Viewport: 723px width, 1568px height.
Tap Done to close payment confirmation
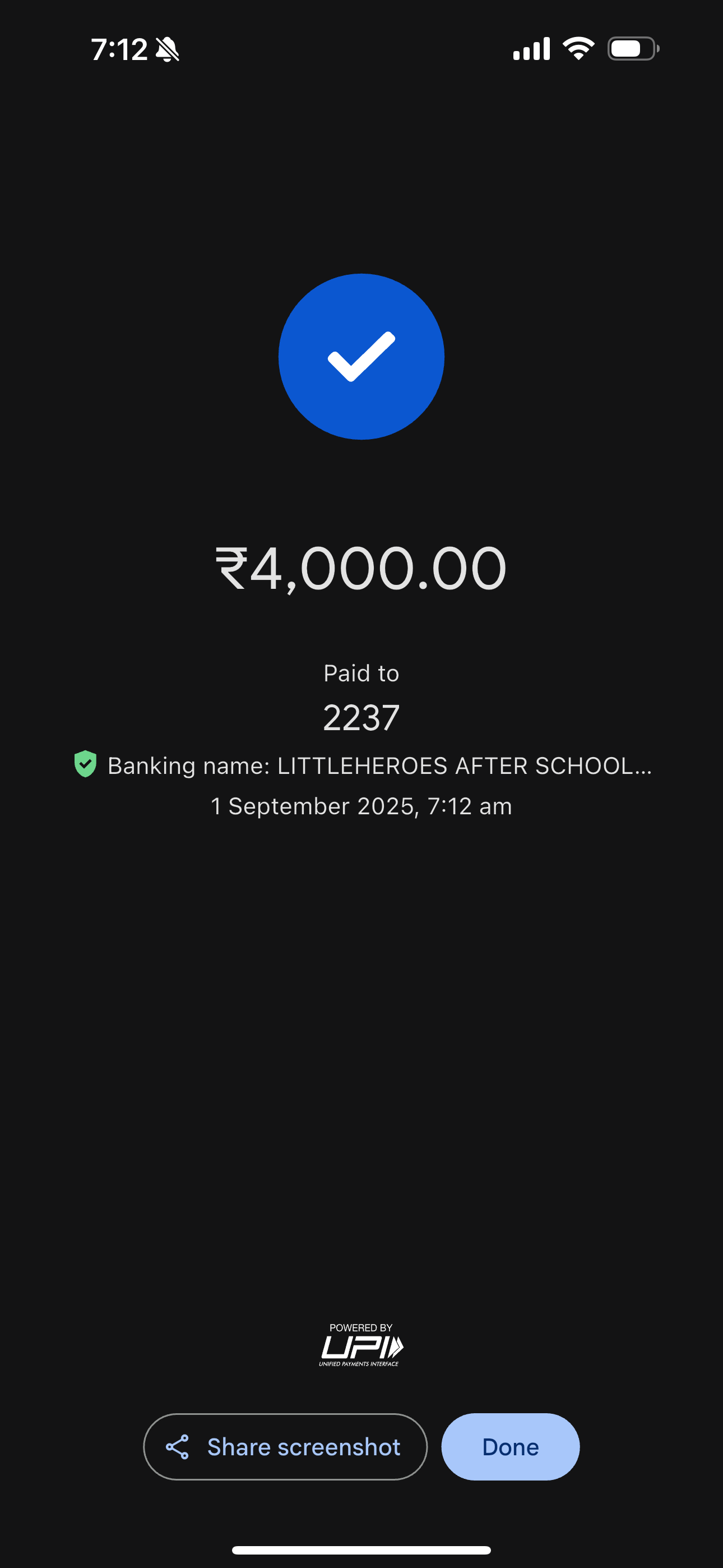[x=510, y=1447]
